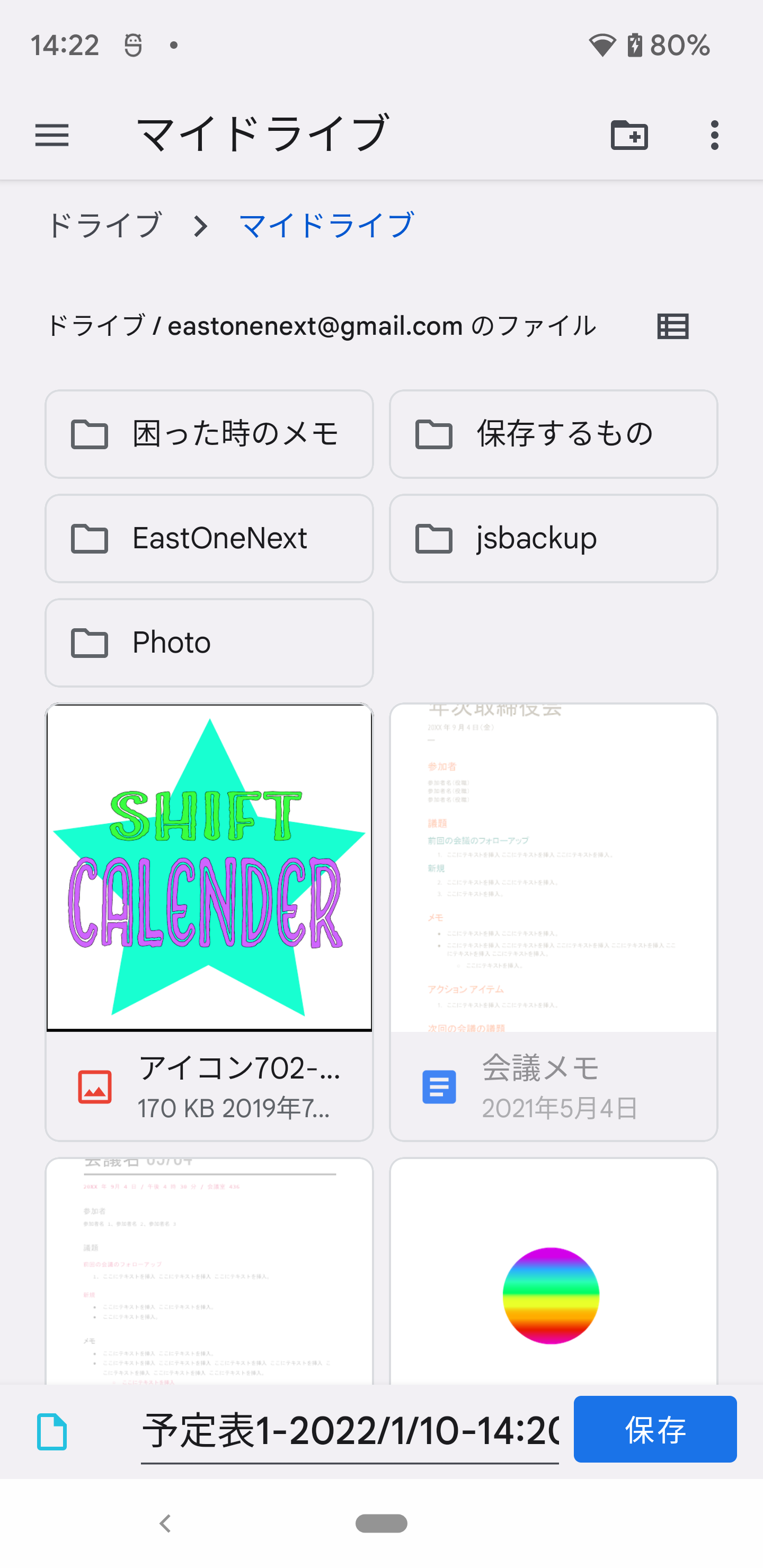Tap 保存 to save the file
763x1568 pixels.
[654, 1429]
